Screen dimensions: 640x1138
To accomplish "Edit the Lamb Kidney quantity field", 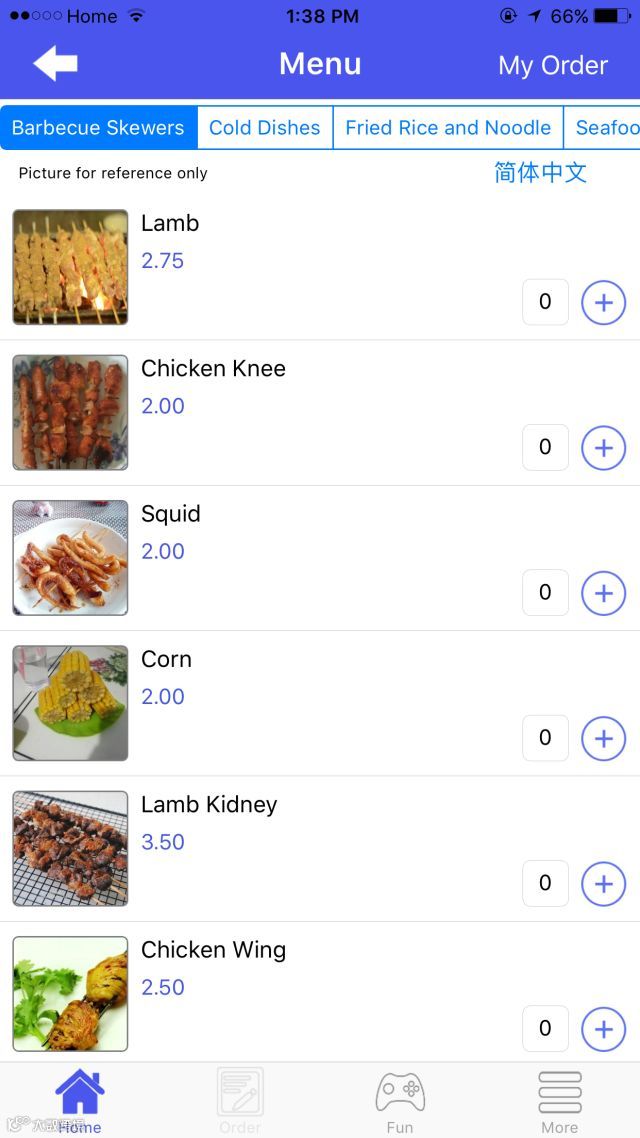I will (x=545, y=884).
